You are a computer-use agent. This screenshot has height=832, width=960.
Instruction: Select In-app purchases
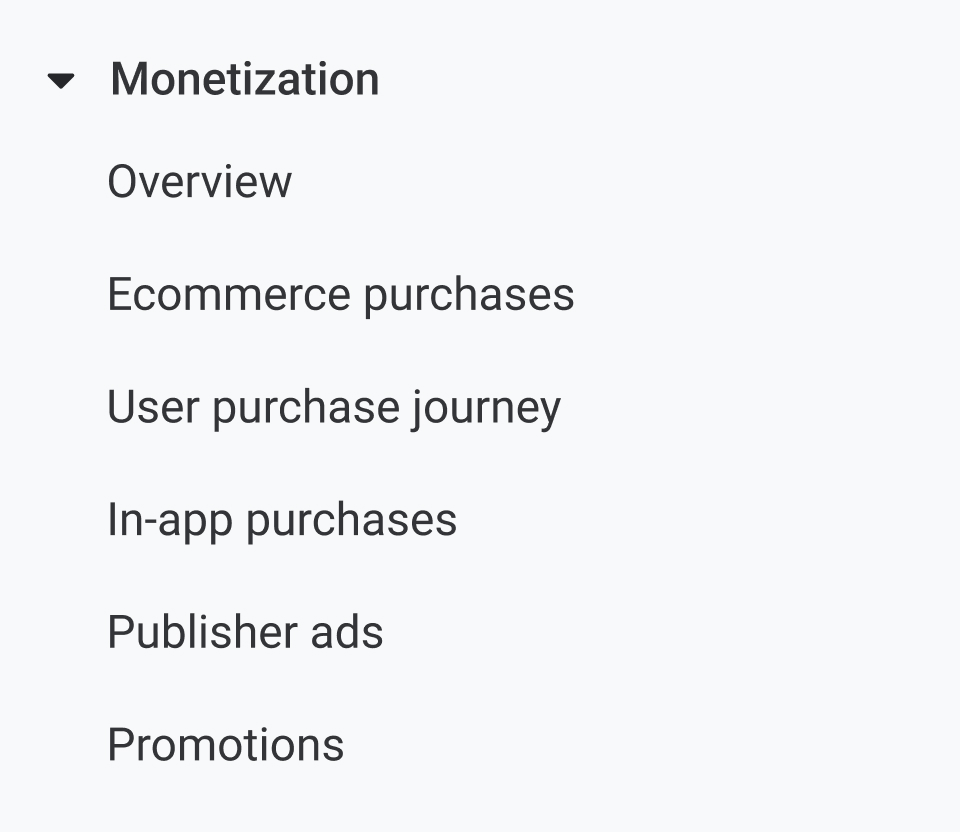pos(281,520)
